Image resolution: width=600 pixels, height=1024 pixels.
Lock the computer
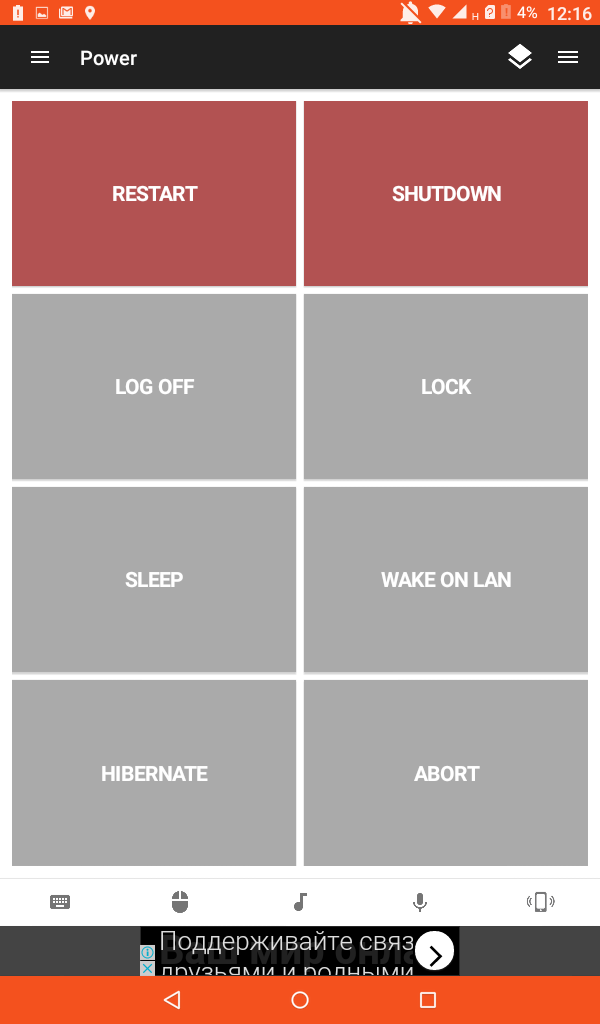point(446,387)
